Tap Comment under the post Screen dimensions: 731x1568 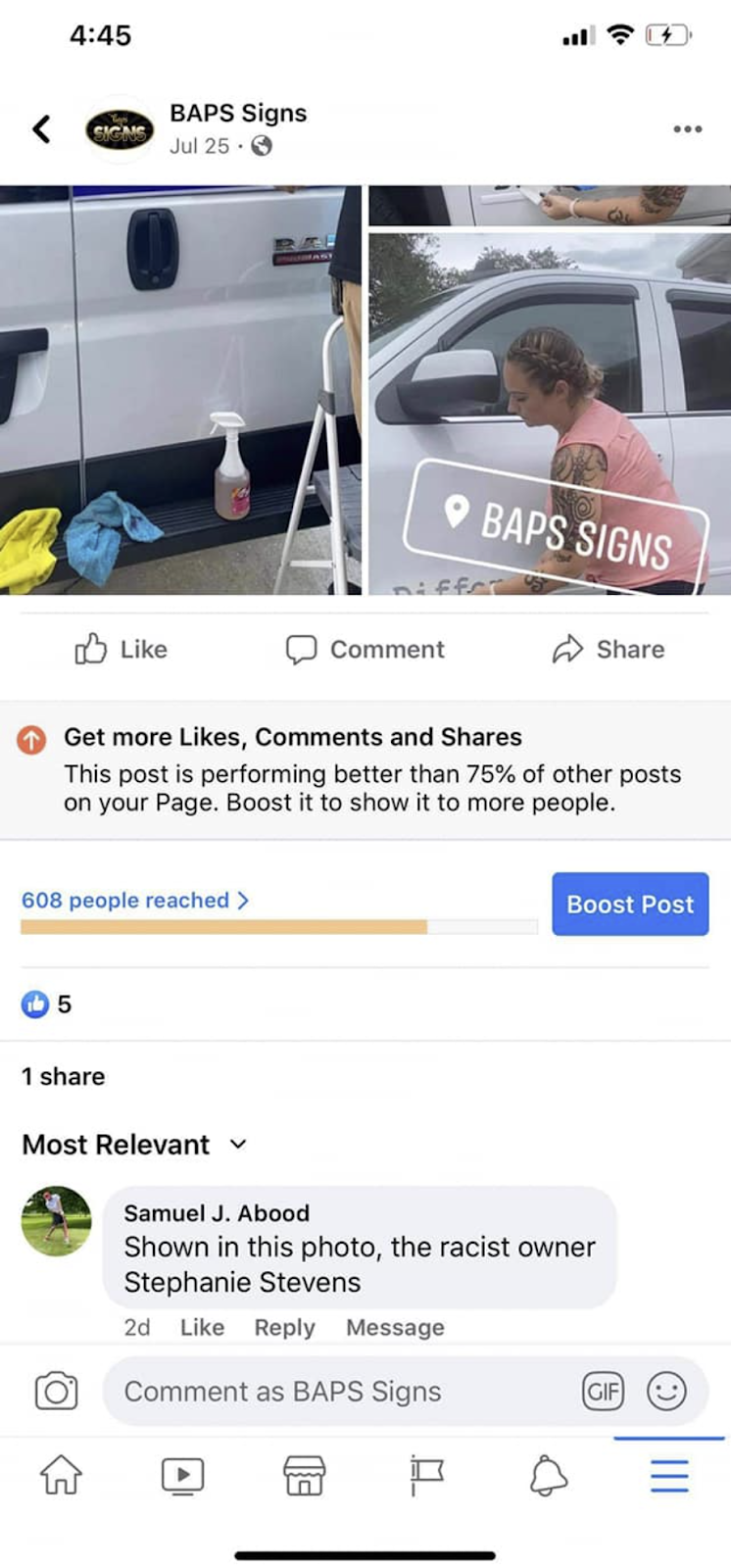coord(365,649)
